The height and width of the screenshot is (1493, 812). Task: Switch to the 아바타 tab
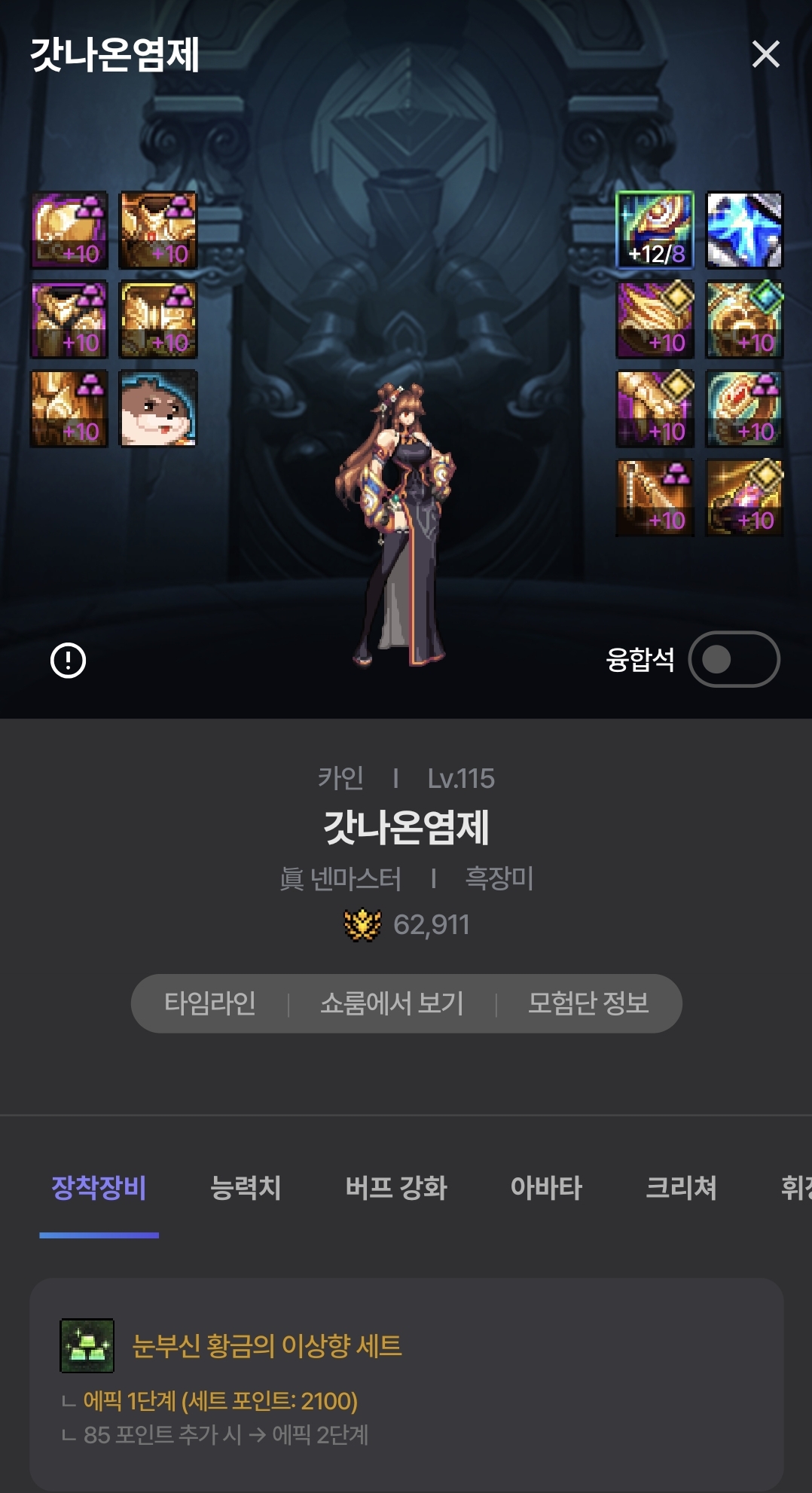click(x=546, y=1188)
